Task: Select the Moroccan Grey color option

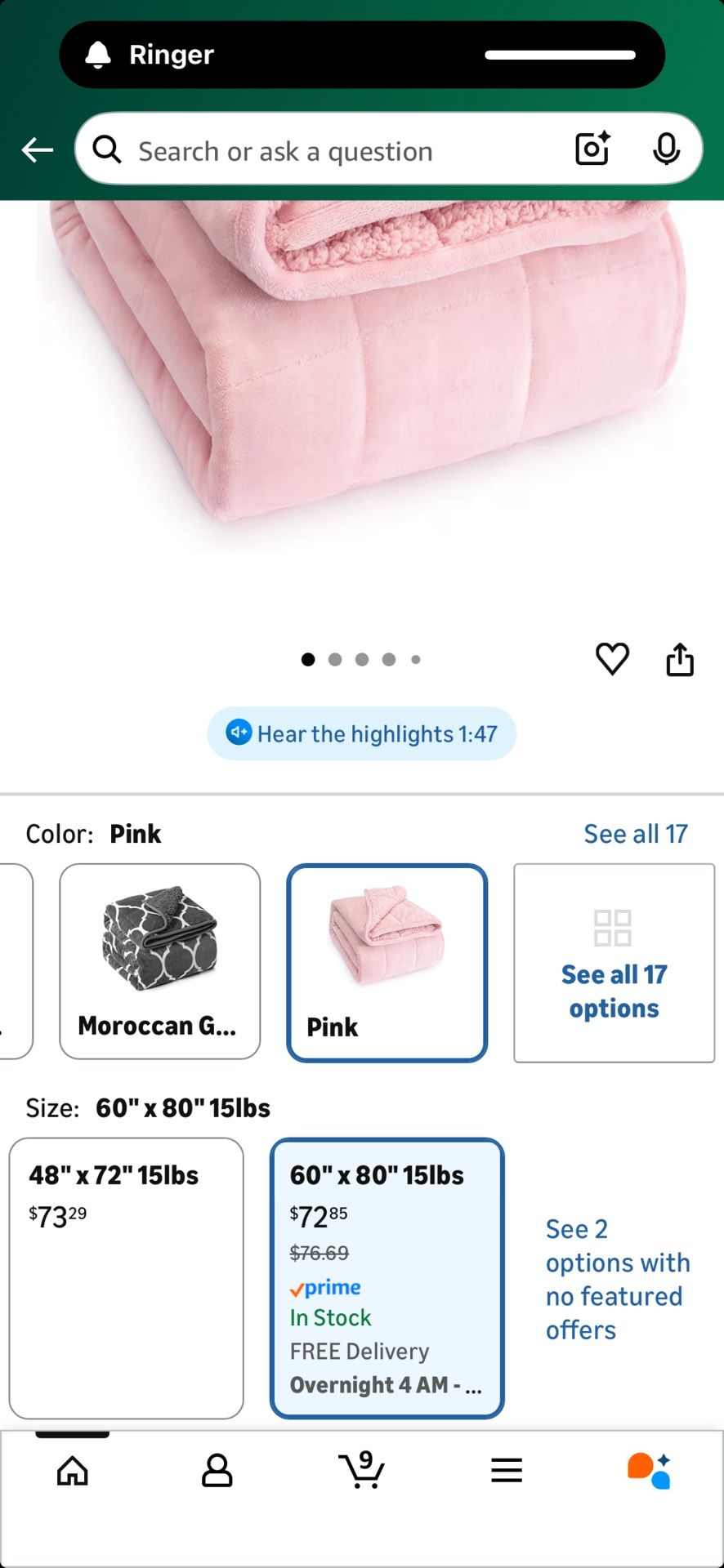Action: click(x=160, y=961)
